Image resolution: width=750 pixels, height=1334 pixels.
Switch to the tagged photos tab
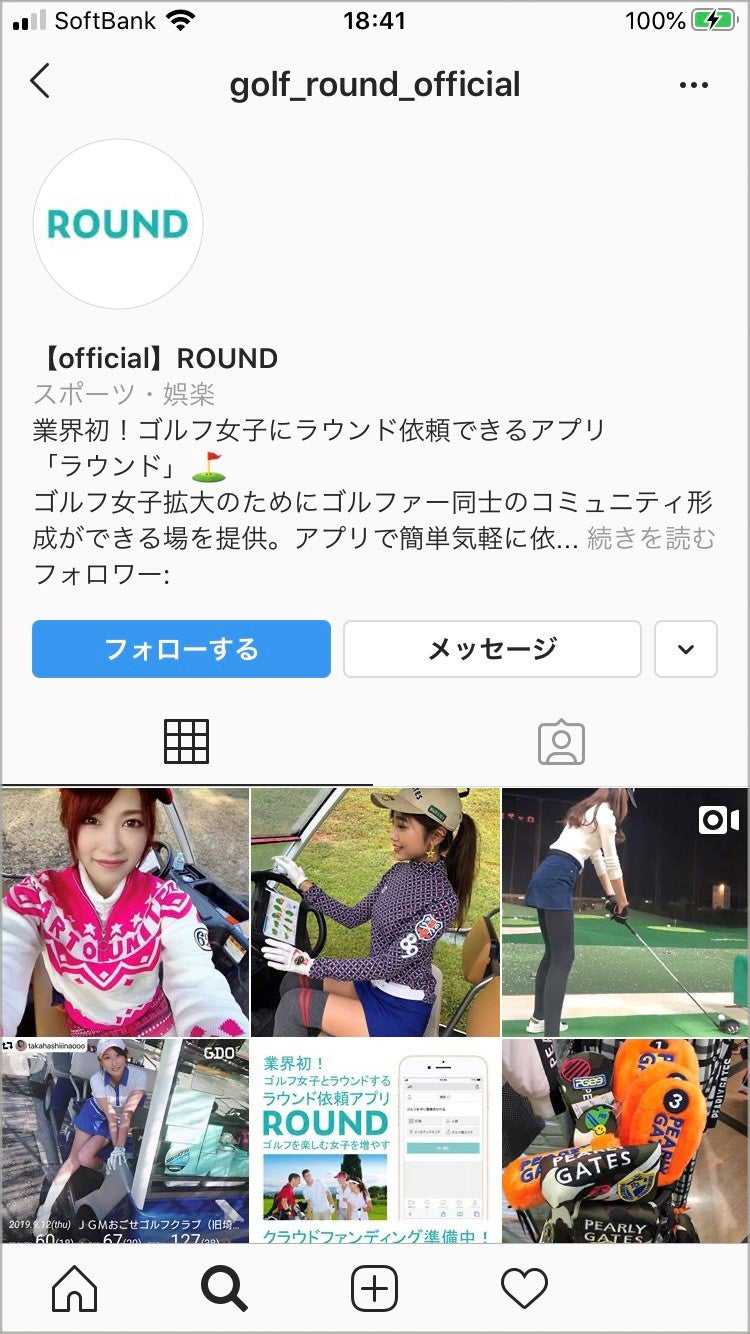click(561, 742)
